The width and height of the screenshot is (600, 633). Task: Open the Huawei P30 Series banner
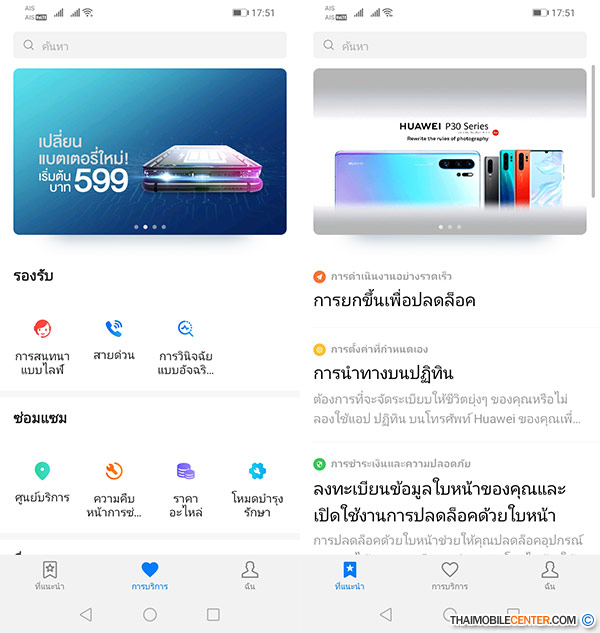(x=450, y=151)
